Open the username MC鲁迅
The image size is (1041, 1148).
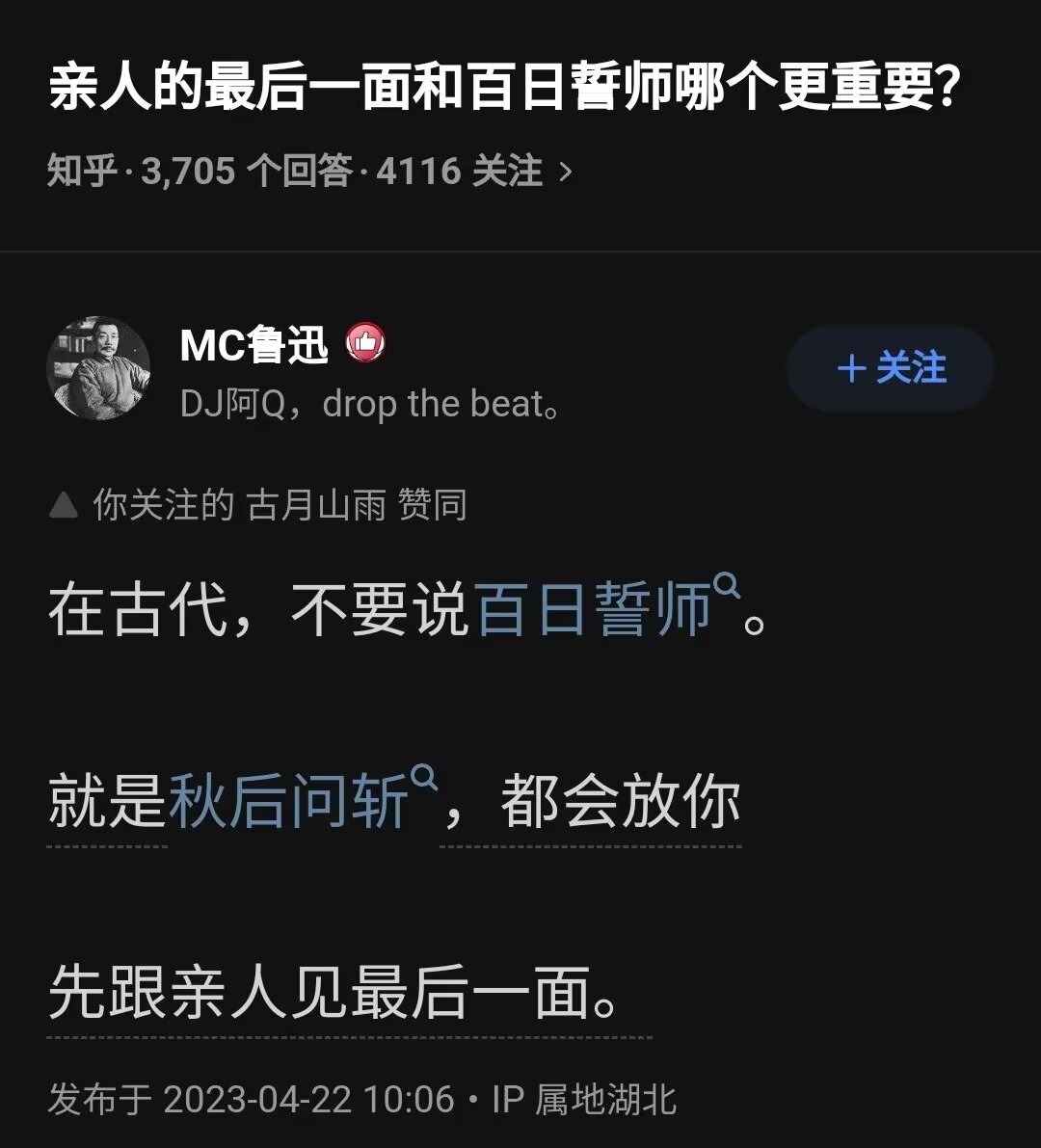[x=254, y=344]
